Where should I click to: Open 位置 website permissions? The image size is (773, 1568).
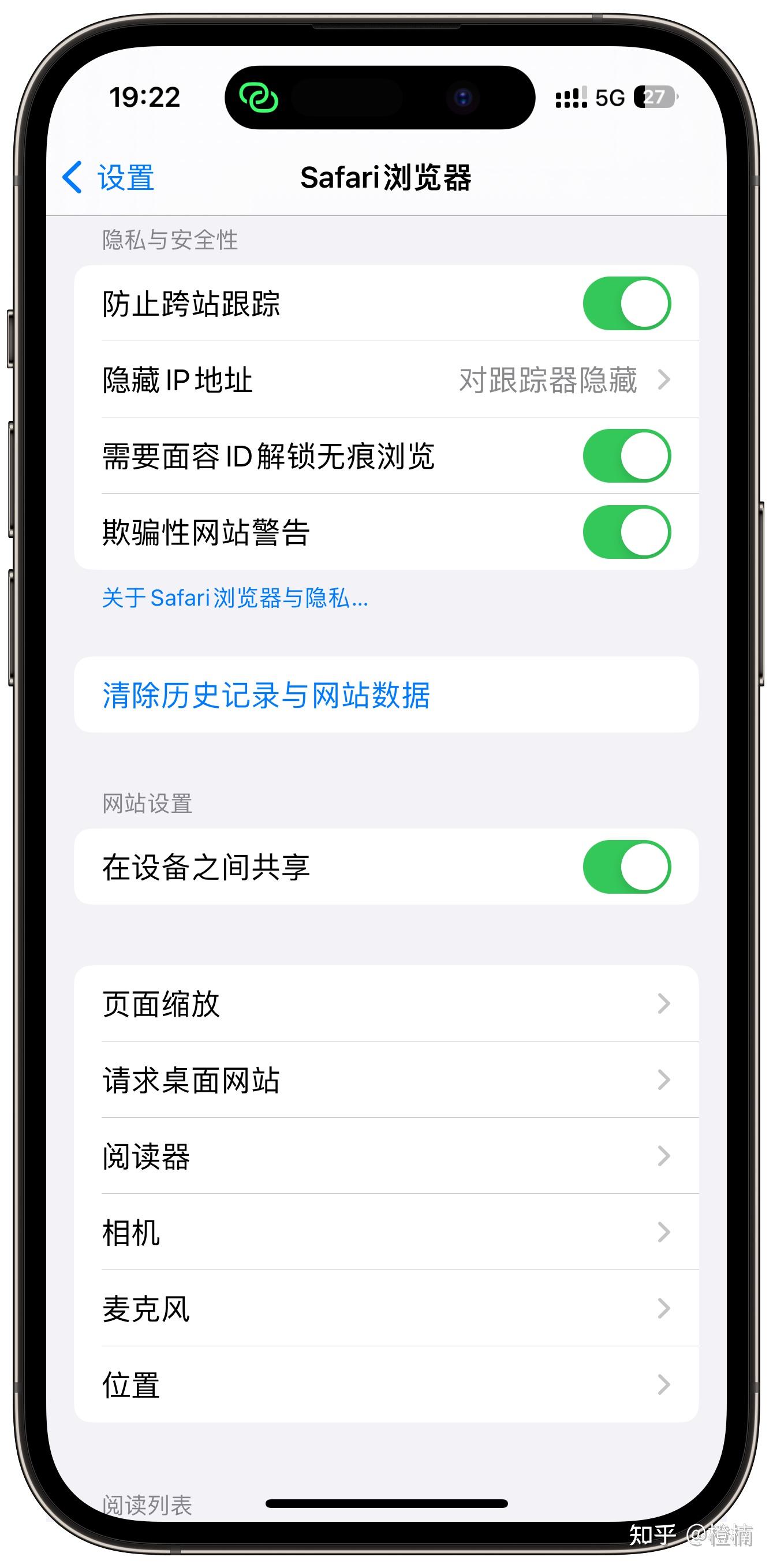[386, 1385]
